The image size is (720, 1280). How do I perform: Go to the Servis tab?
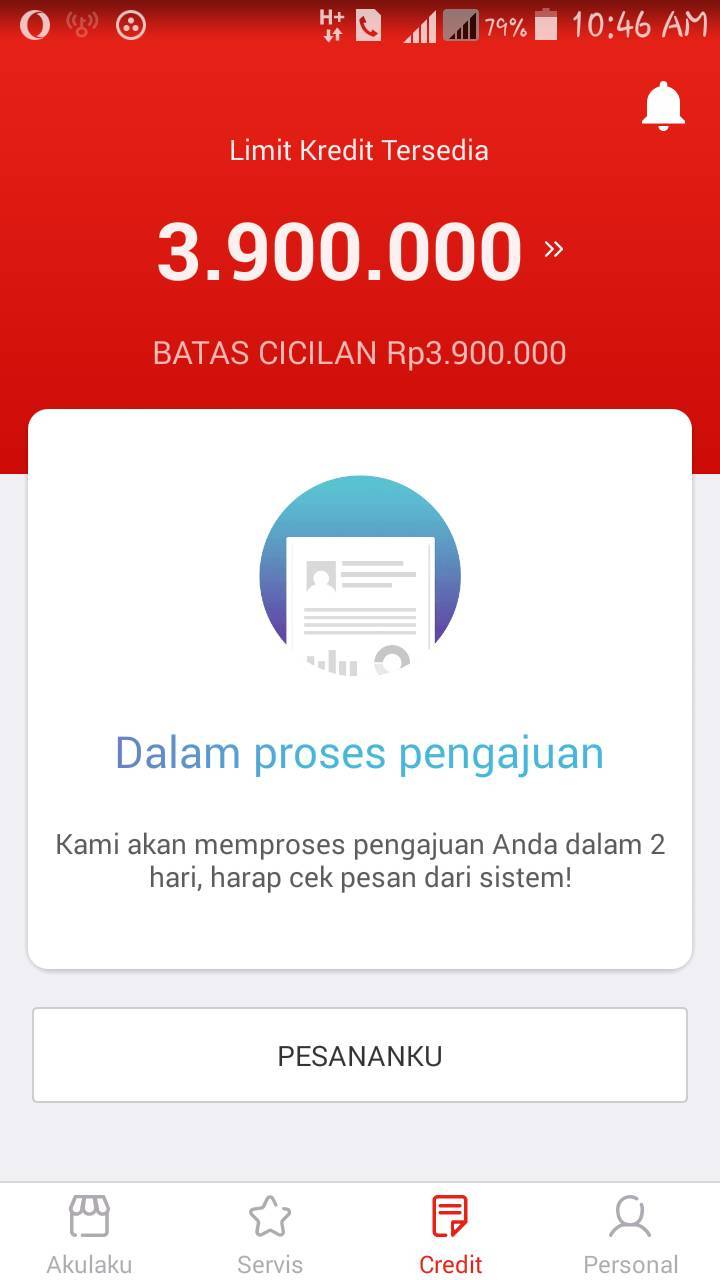[270, 1235]
